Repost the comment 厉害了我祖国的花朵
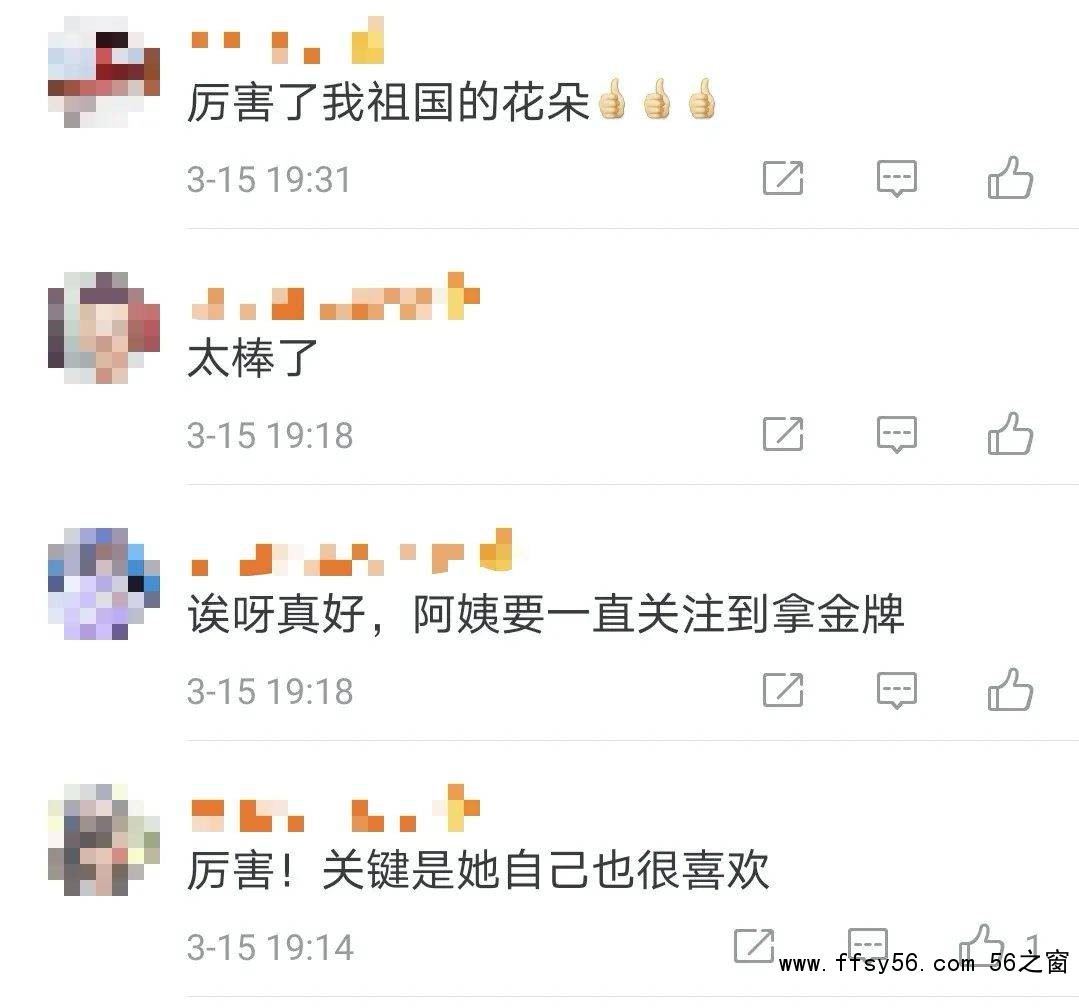The width and height of the screenshot is (1079, 1008). pyautogui.click(x=783, y=179)
